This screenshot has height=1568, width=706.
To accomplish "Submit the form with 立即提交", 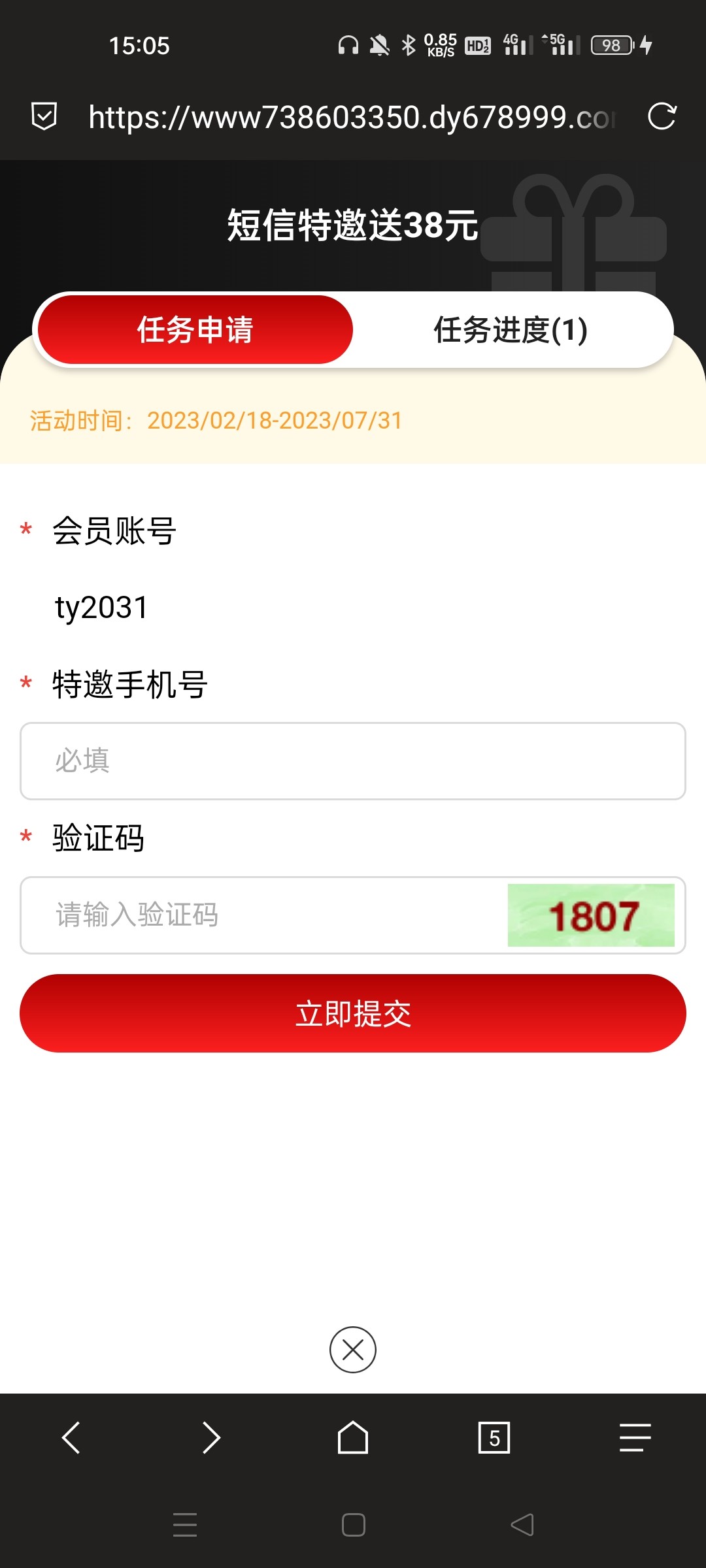I will click(x=353, y=1013).
